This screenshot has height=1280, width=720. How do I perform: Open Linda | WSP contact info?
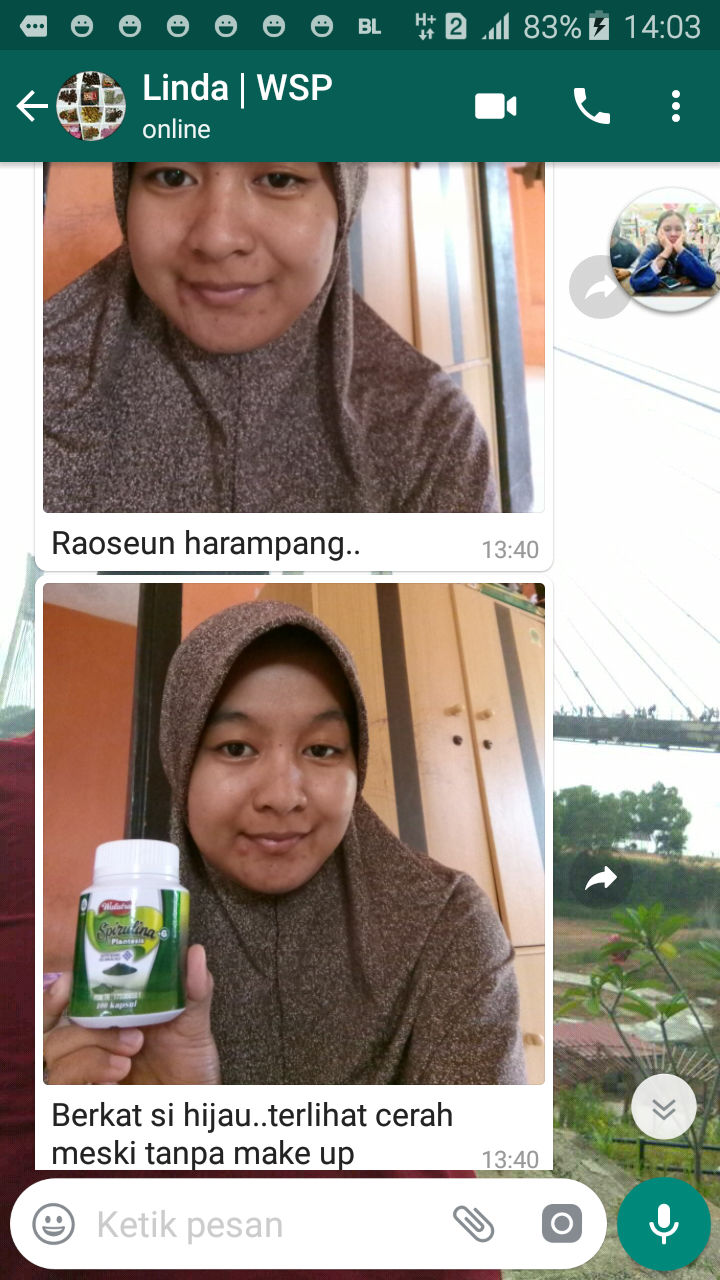[x=238, y=104]
